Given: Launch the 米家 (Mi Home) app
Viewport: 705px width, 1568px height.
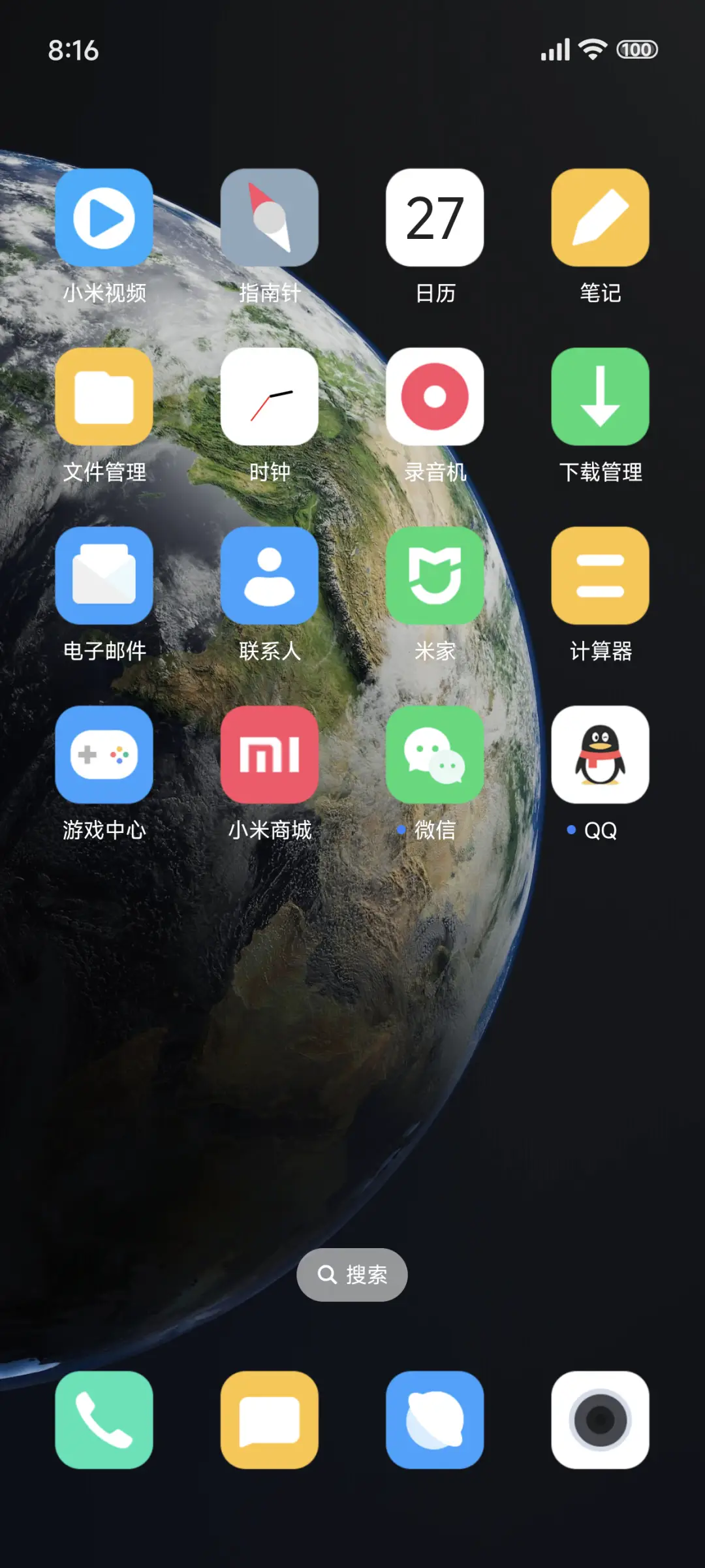Looking at the screenshot, I should pos(435,575).
